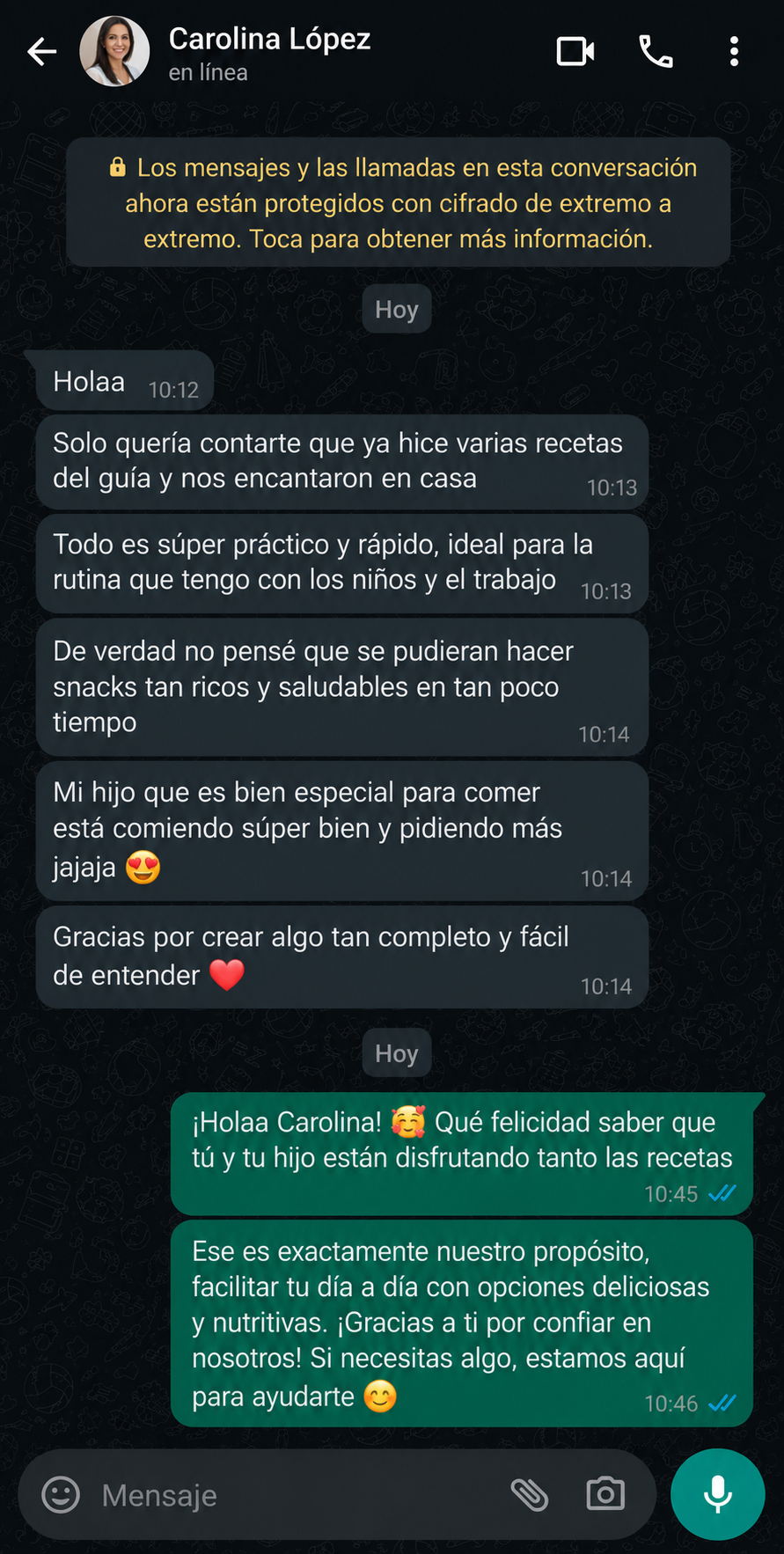Open Carolina López's profile photo
This screenshot has height=1554, width=784.
114,51
